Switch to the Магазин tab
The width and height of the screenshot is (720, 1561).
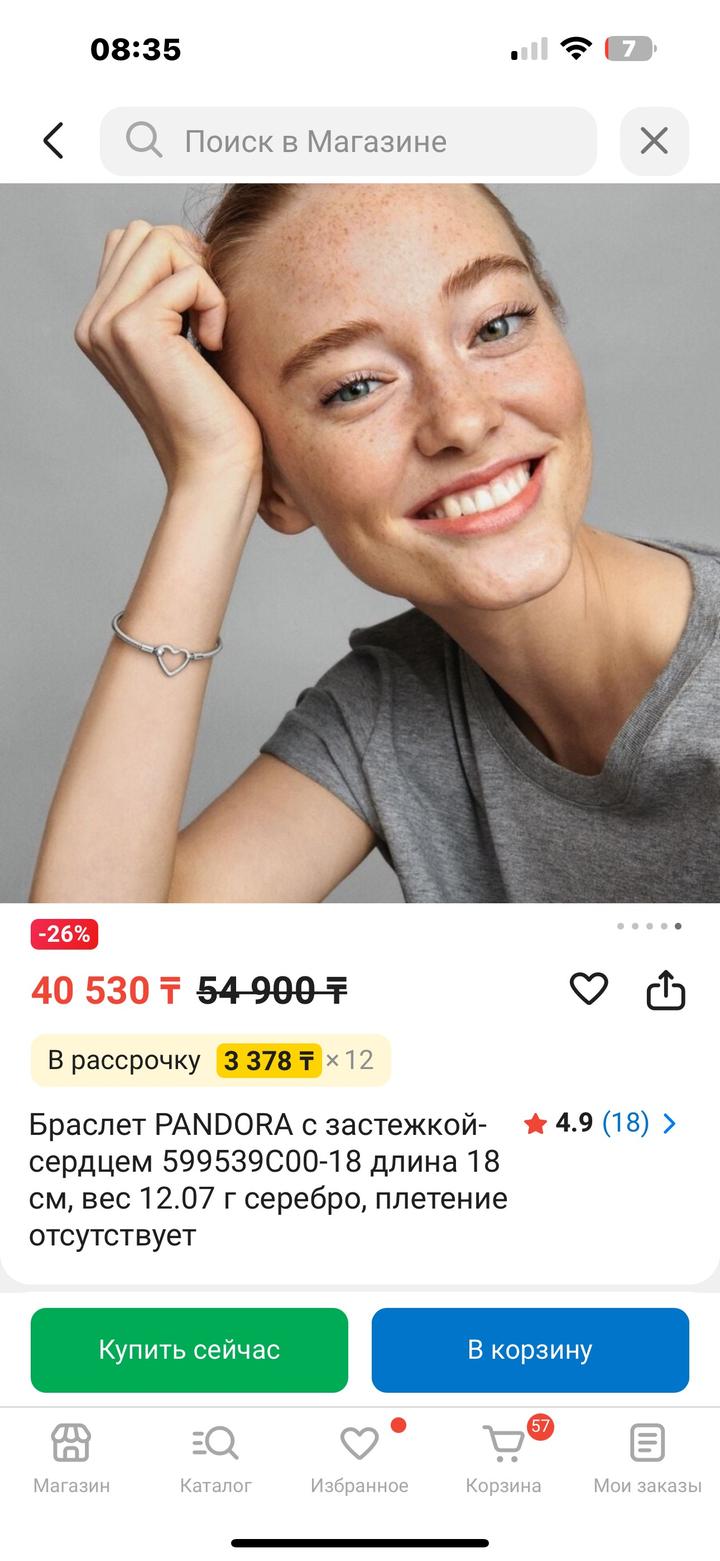(71, 1459)
